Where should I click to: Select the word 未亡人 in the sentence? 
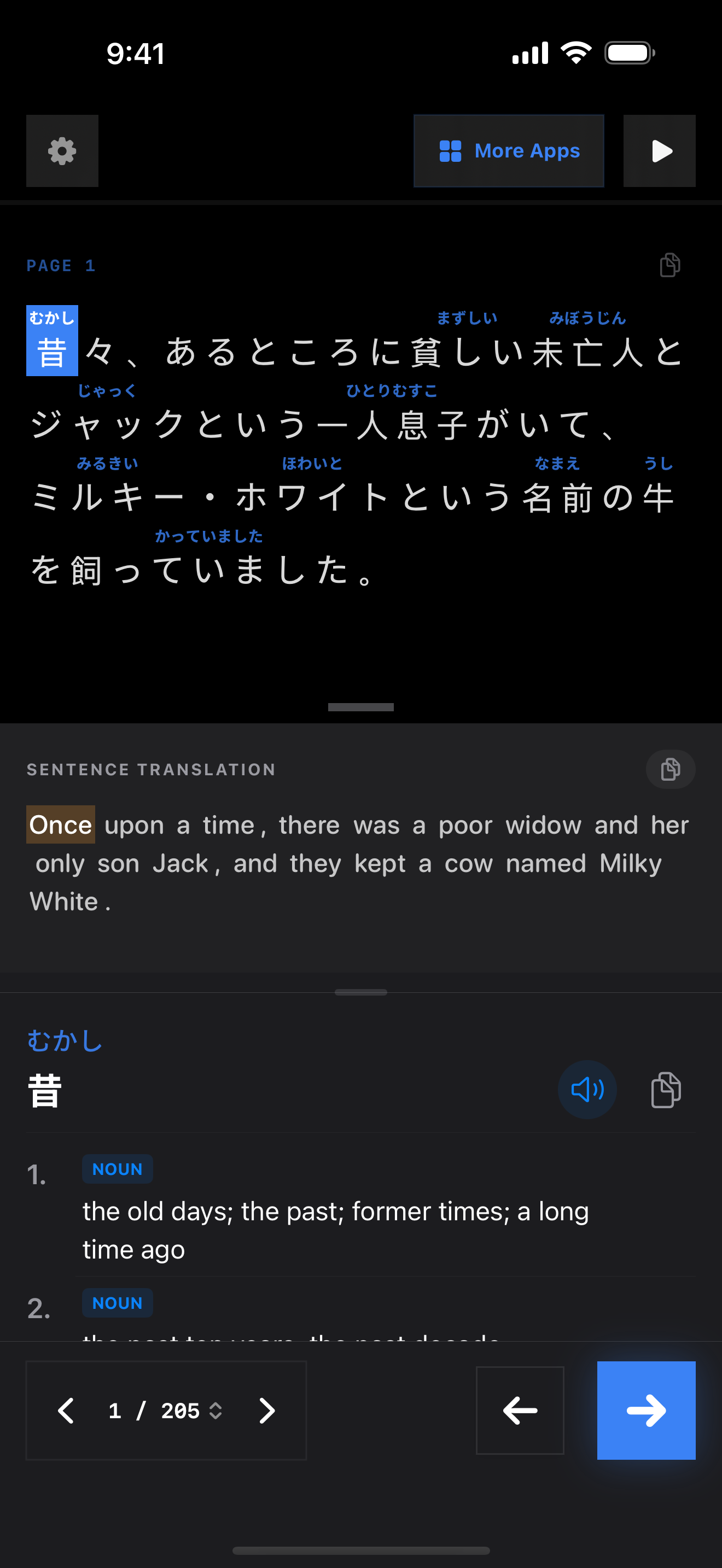[x=587, y=352]
